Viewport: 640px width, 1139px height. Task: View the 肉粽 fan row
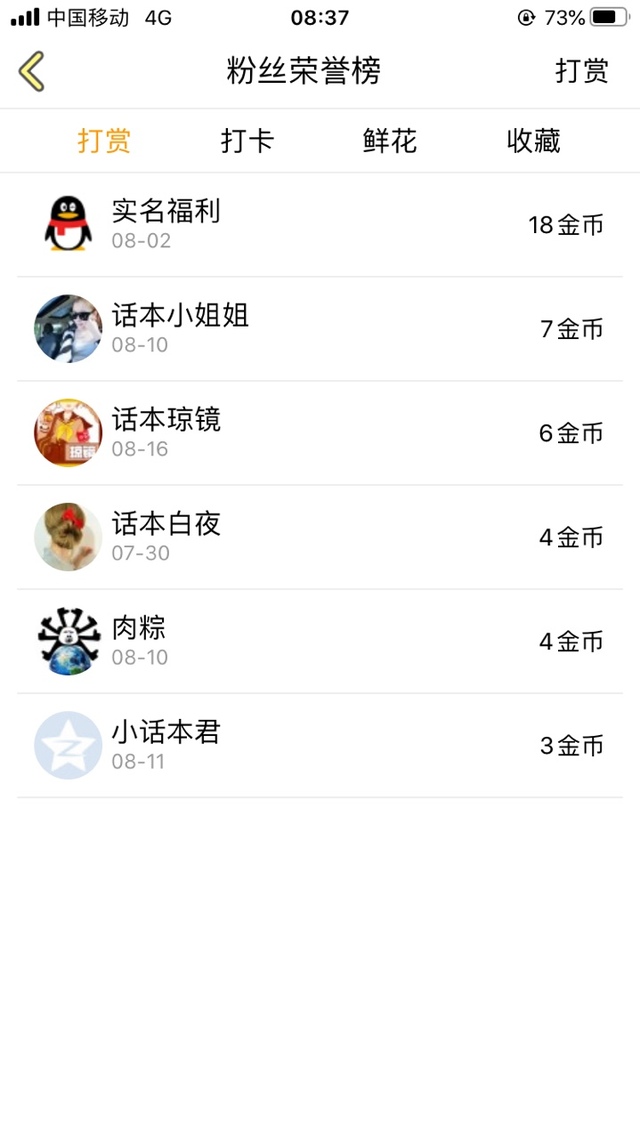(x=320, y=641)
